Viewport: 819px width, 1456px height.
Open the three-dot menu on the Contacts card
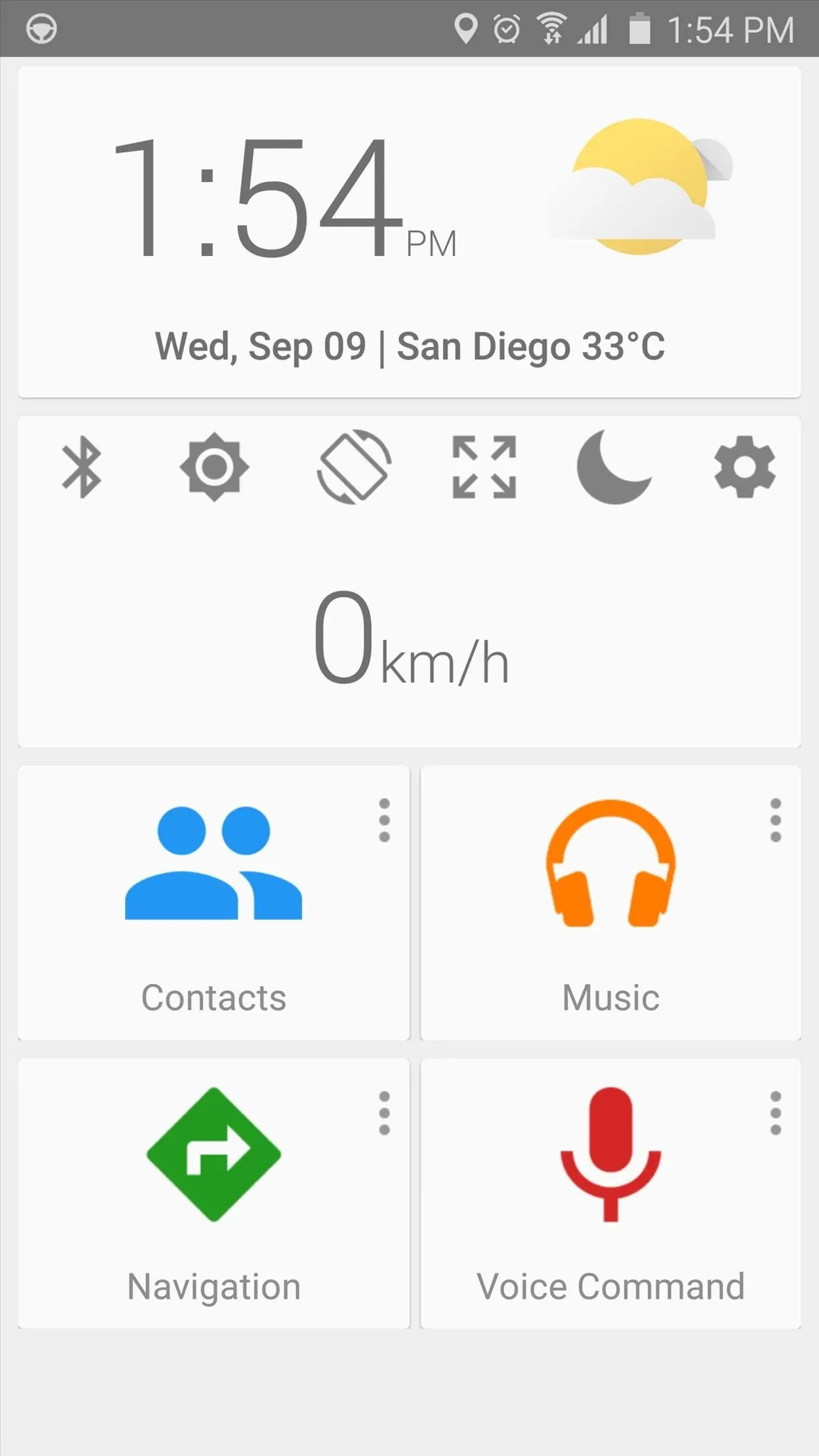tap(384, 820)
